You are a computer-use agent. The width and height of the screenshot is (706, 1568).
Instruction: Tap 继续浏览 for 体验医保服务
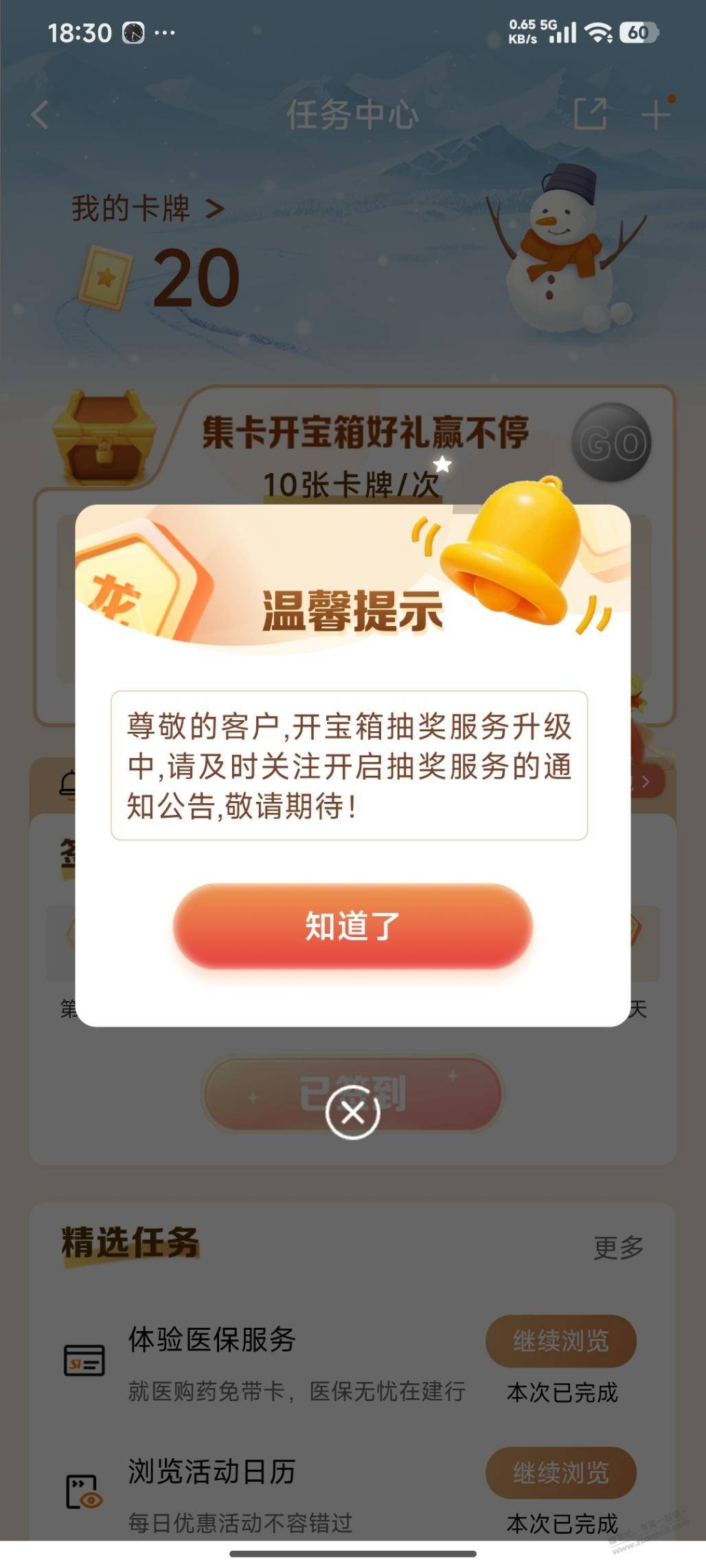[560, 1340]
